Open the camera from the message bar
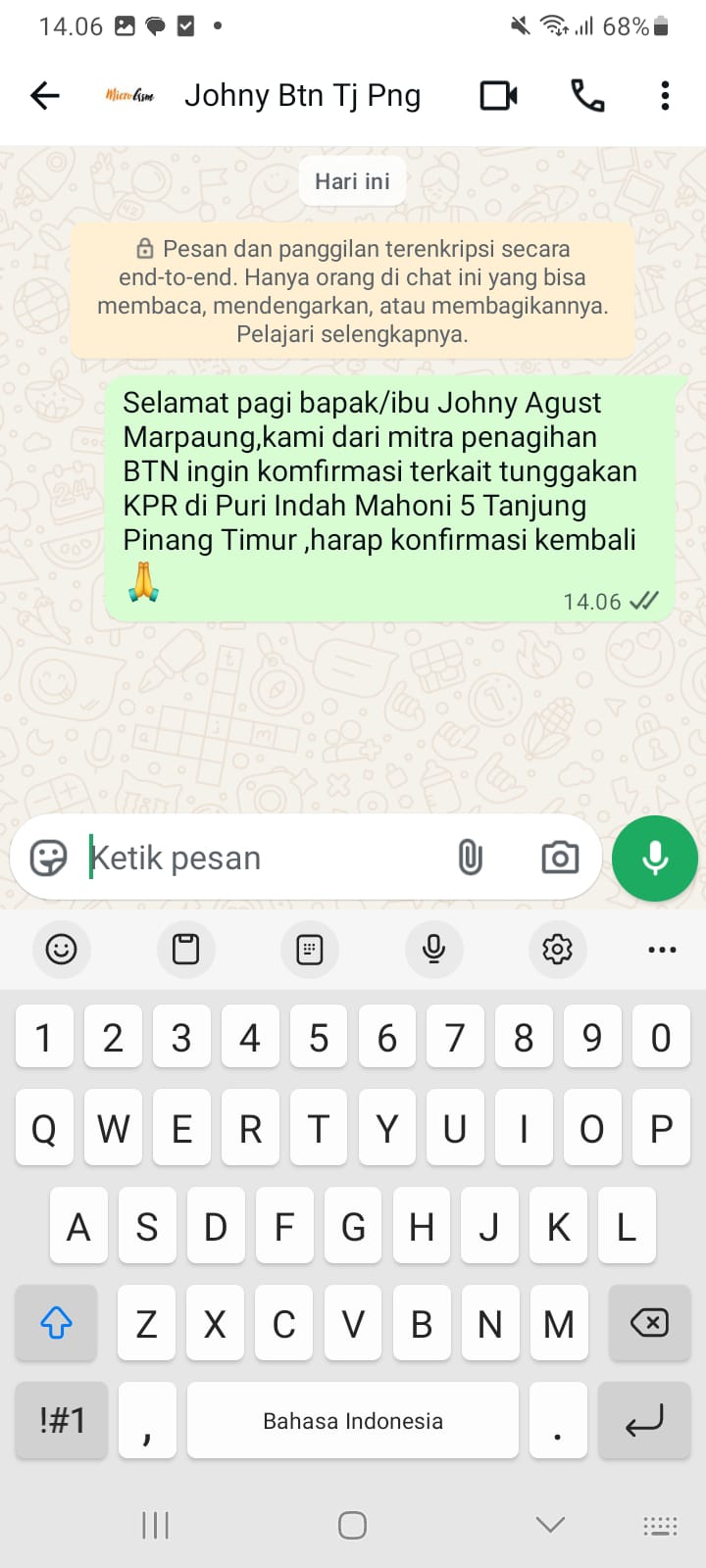706x1568 pixels. click(x=560, y=857)
